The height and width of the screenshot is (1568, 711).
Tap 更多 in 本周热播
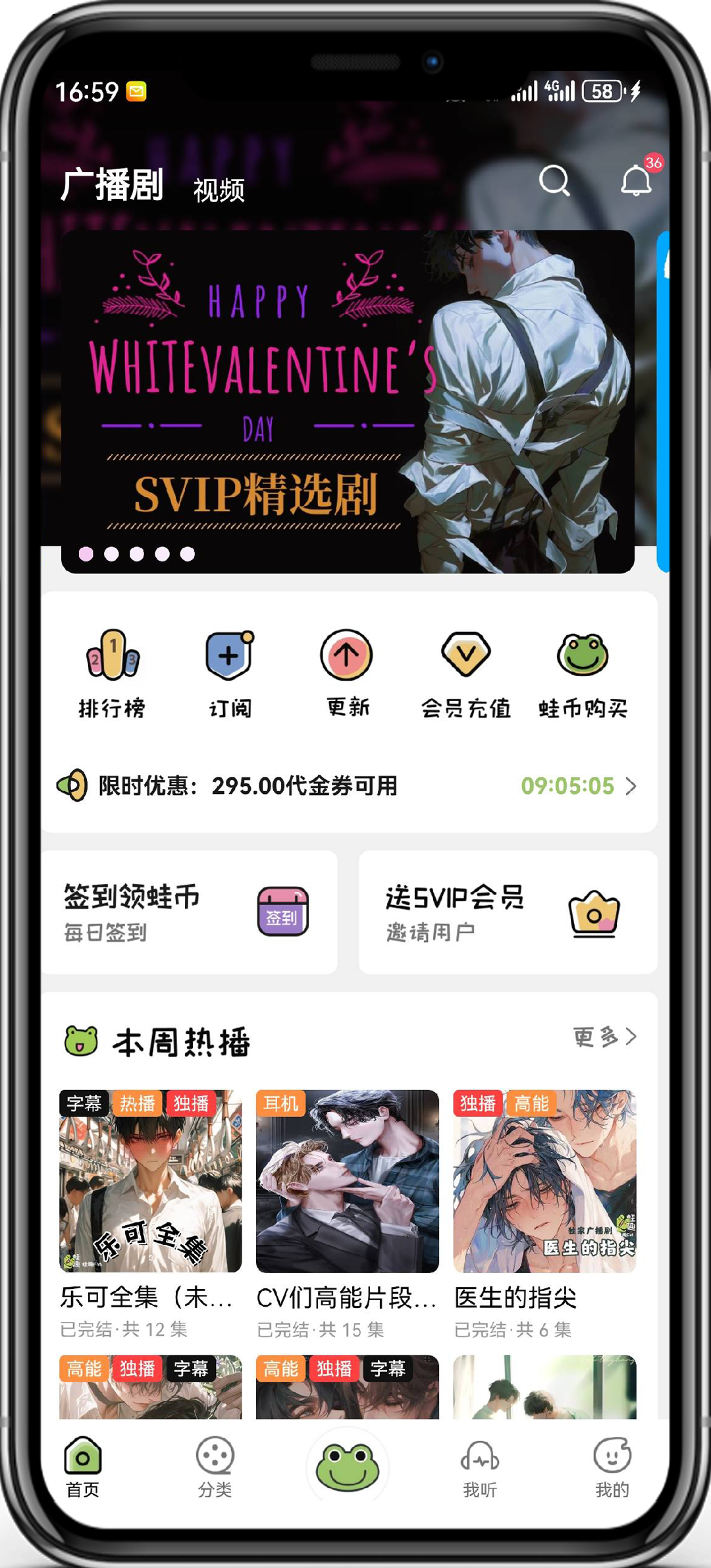(604, 1037)
